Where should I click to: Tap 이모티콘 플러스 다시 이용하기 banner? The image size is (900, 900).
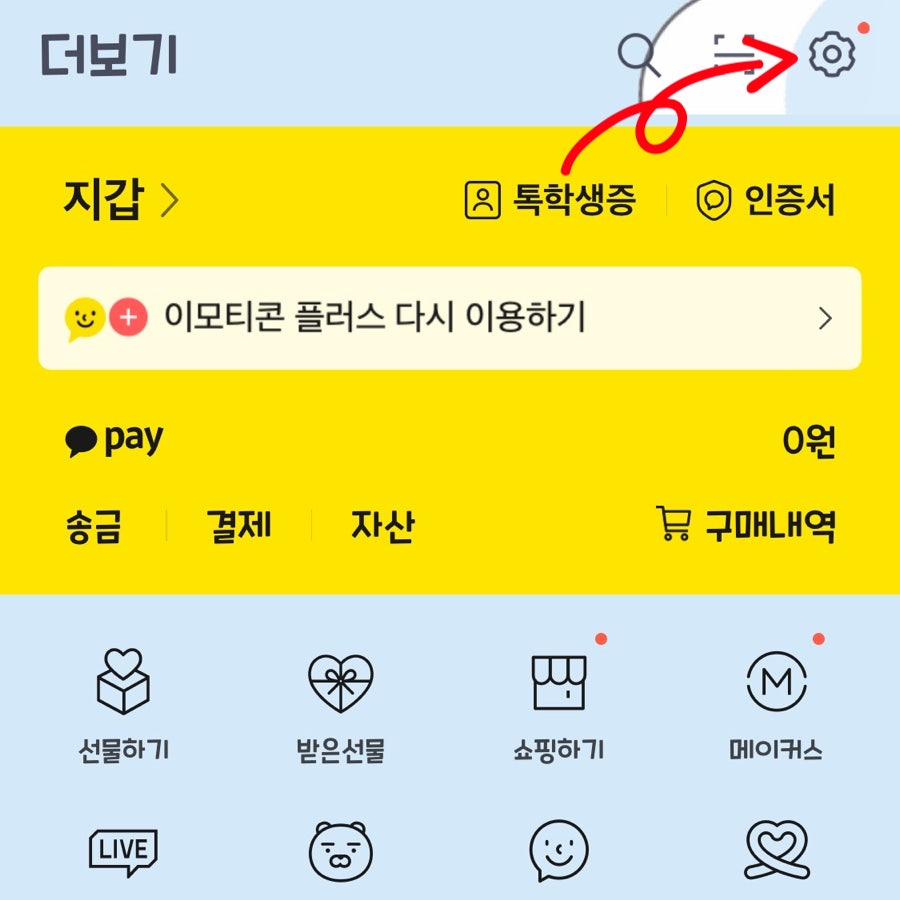pyautogui.click(x=450, y=318)
